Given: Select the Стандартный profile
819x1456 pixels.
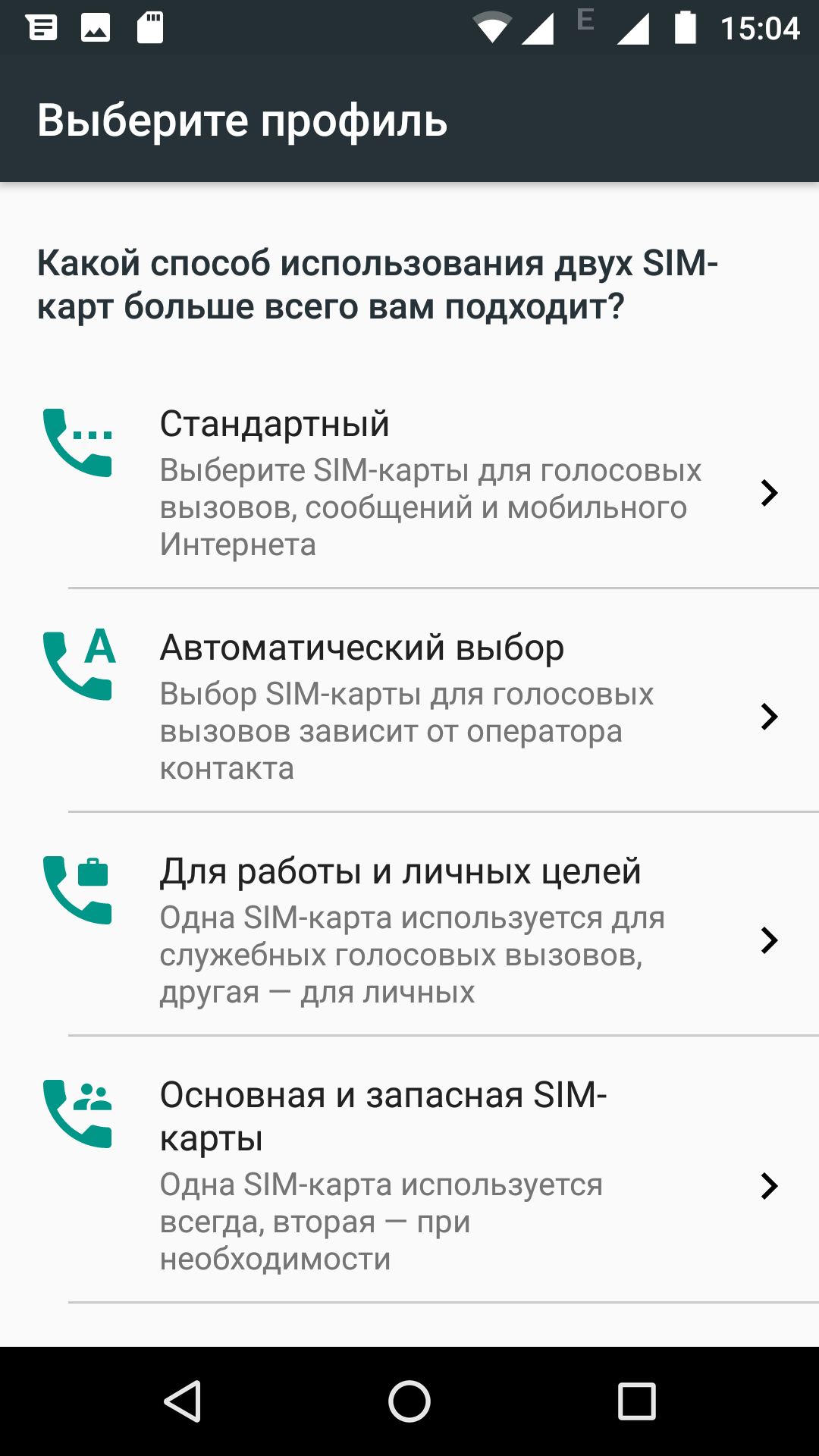Looking at the screenshot, I should [409, 482].
